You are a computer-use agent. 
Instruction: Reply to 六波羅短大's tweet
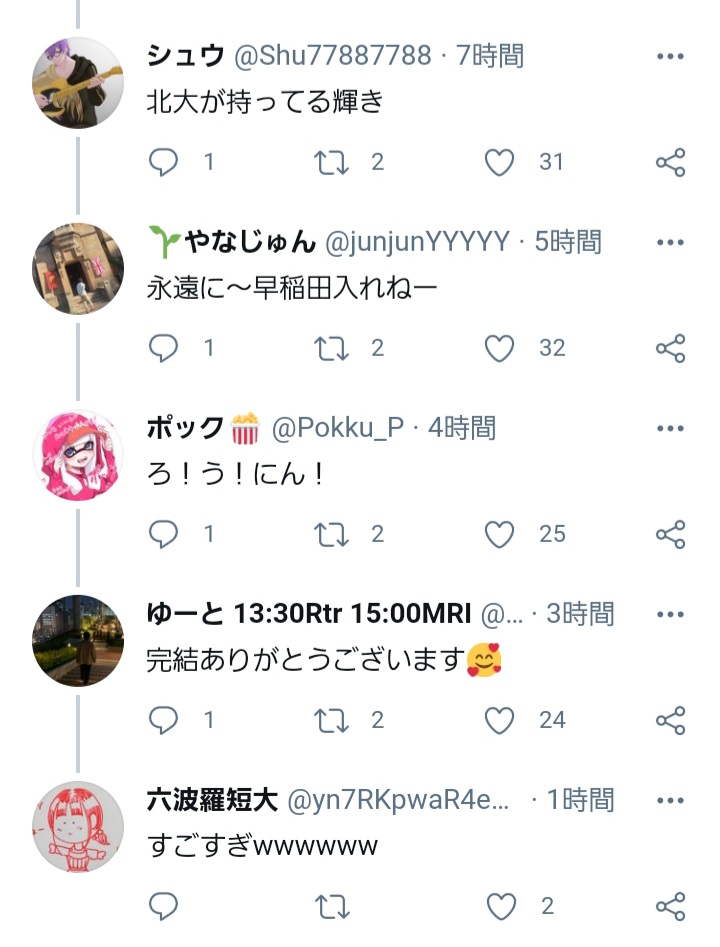(x=163, y=906)
